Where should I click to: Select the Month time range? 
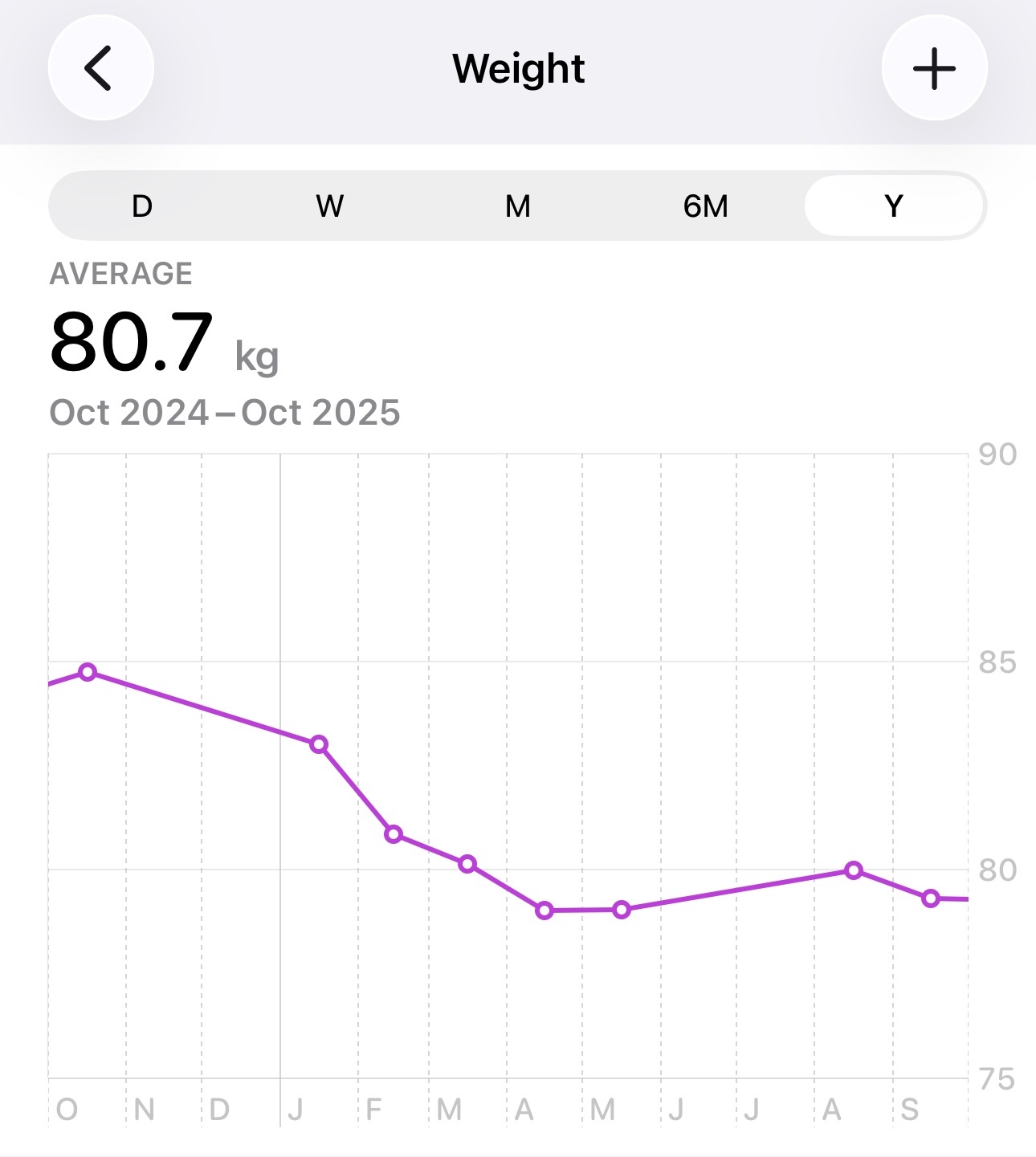click(518, 206)
